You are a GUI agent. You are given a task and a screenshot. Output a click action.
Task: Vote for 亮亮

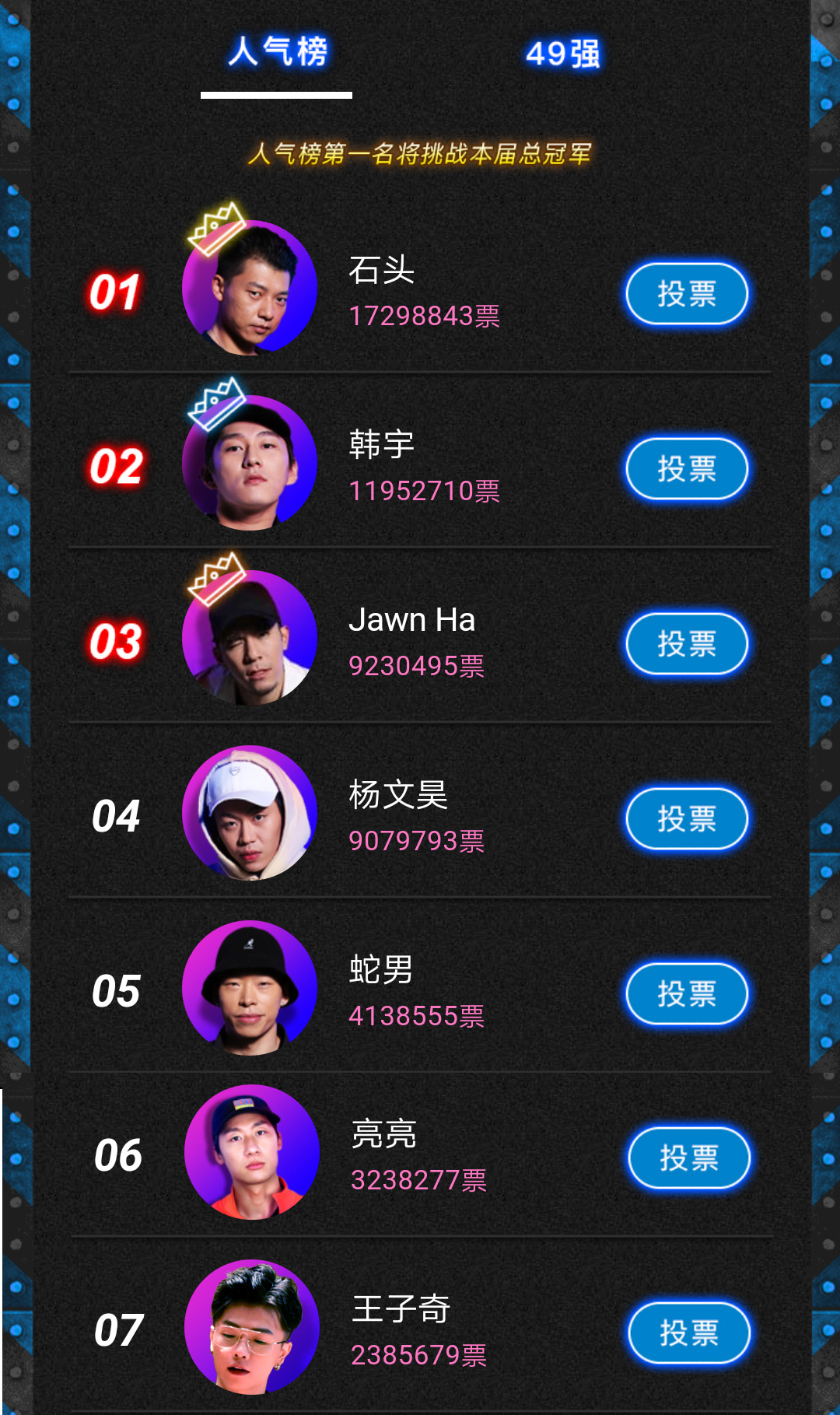click(x=688, y=1158)
